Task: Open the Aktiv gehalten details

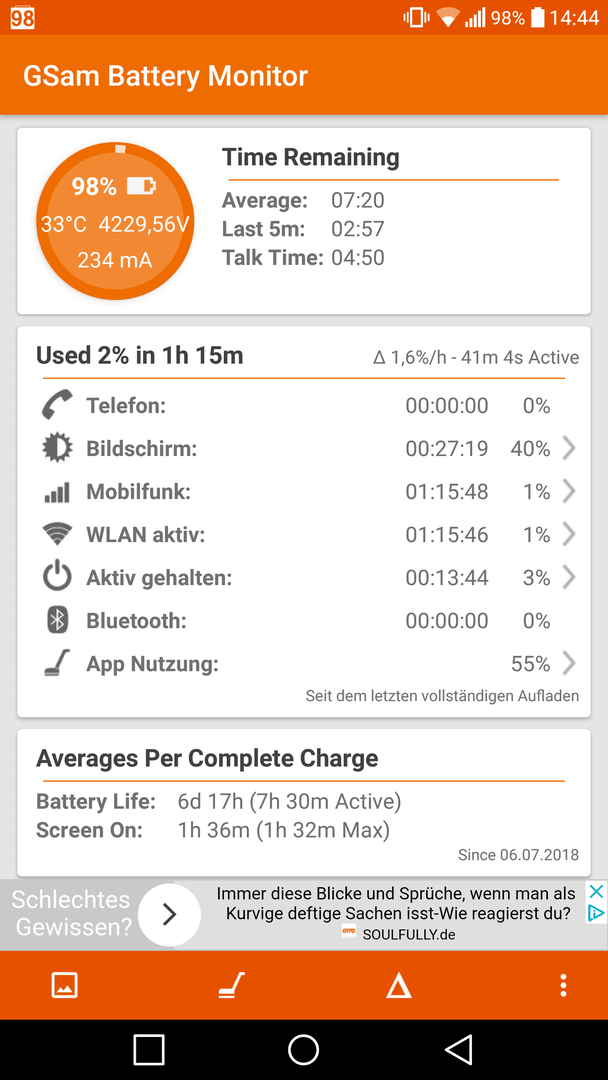Action: click(x=304, y=578)
